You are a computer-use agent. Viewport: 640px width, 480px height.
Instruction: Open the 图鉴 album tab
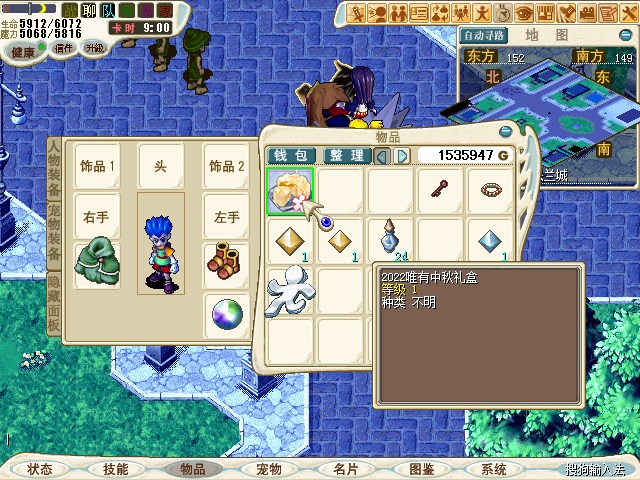[421, 468]
